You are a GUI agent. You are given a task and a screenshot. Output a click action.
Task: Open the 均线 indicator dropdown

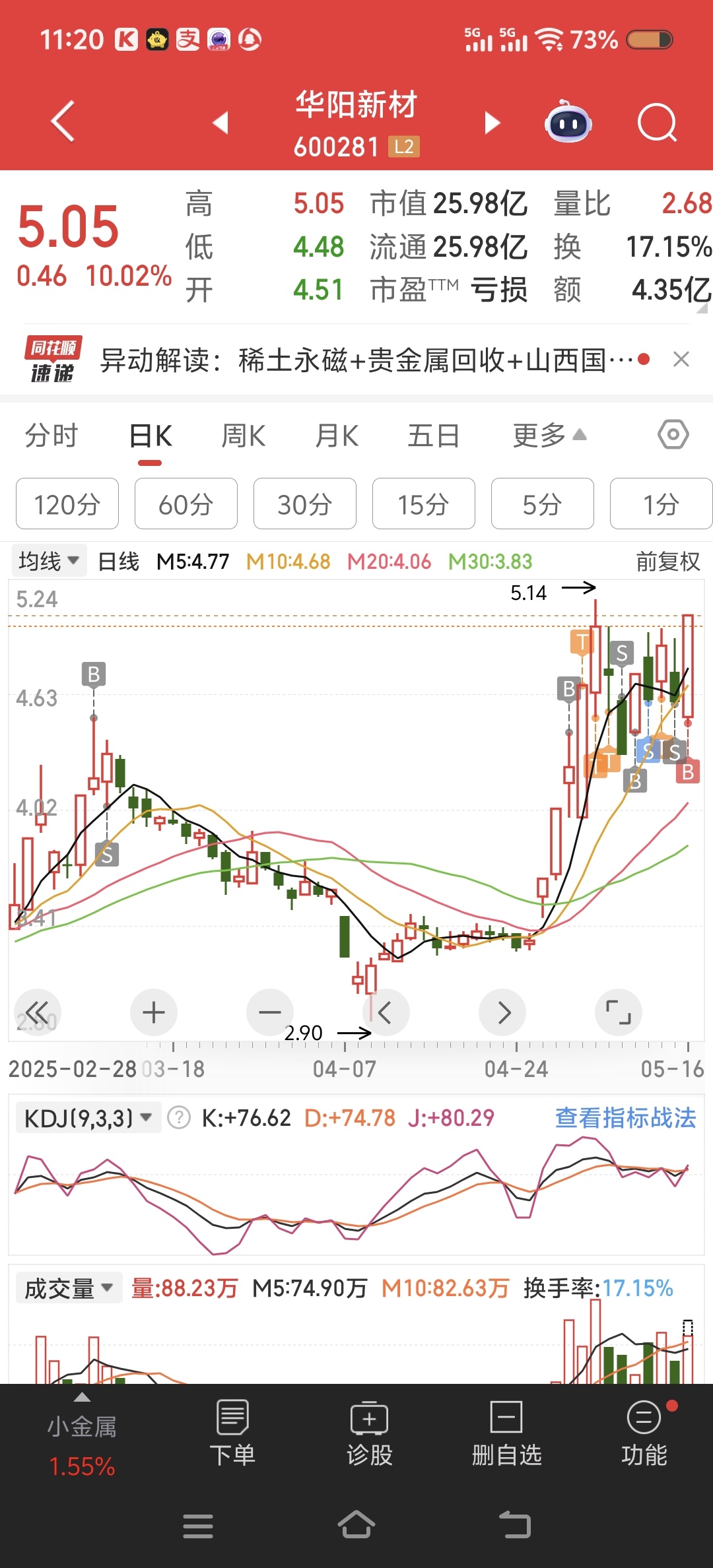coord(50,562)
